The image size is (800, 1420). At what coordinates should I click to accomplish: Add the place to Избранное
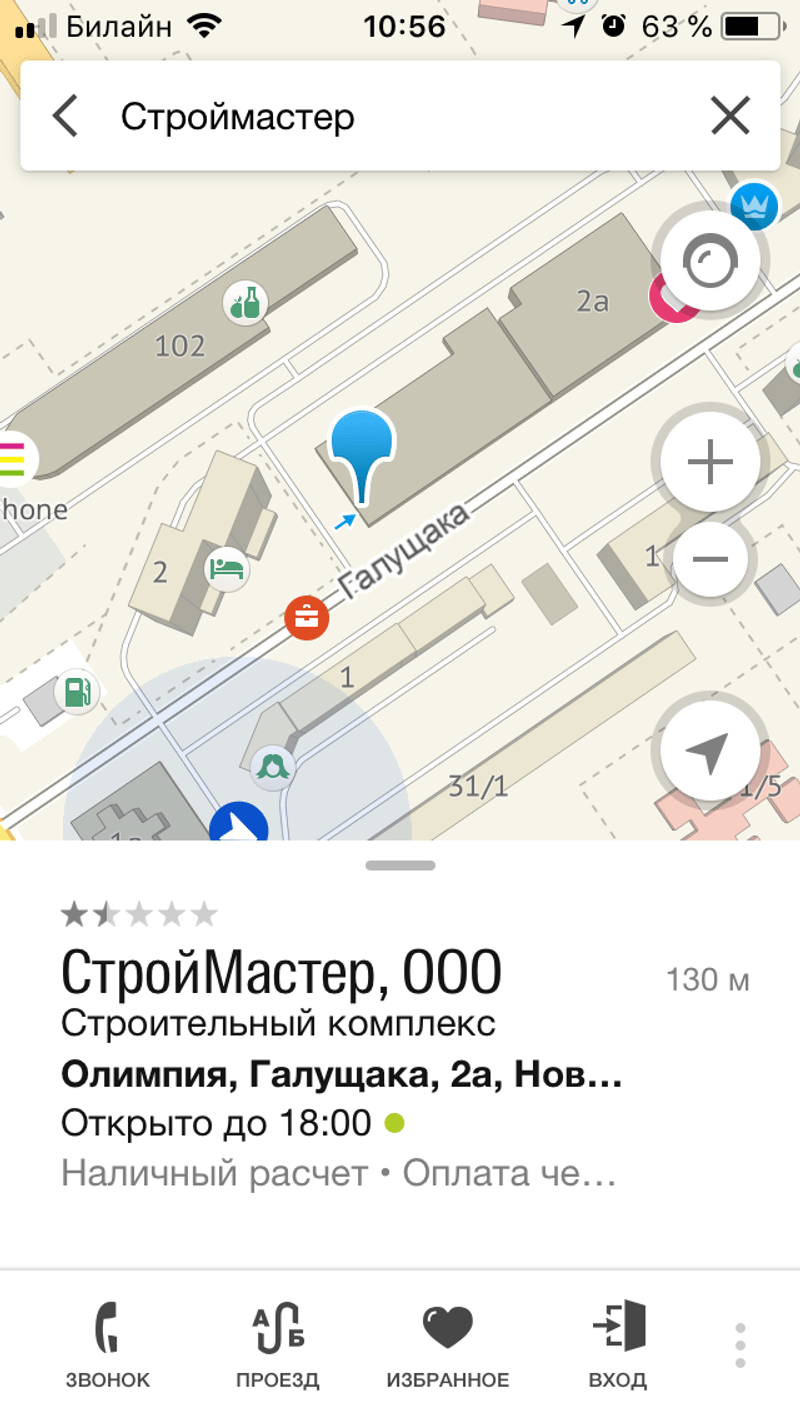(447, 1346)
